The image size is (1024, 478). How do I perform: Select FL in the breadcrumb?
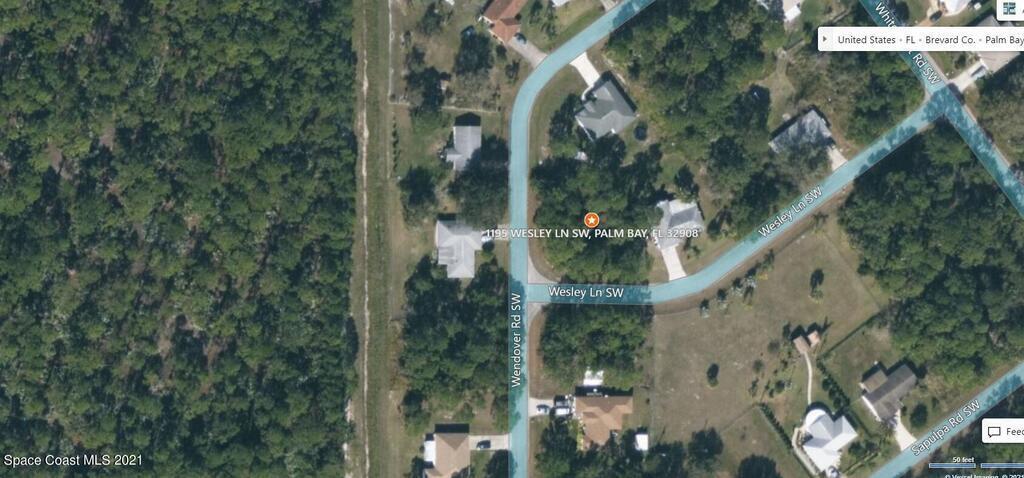[x=910, y=40]
